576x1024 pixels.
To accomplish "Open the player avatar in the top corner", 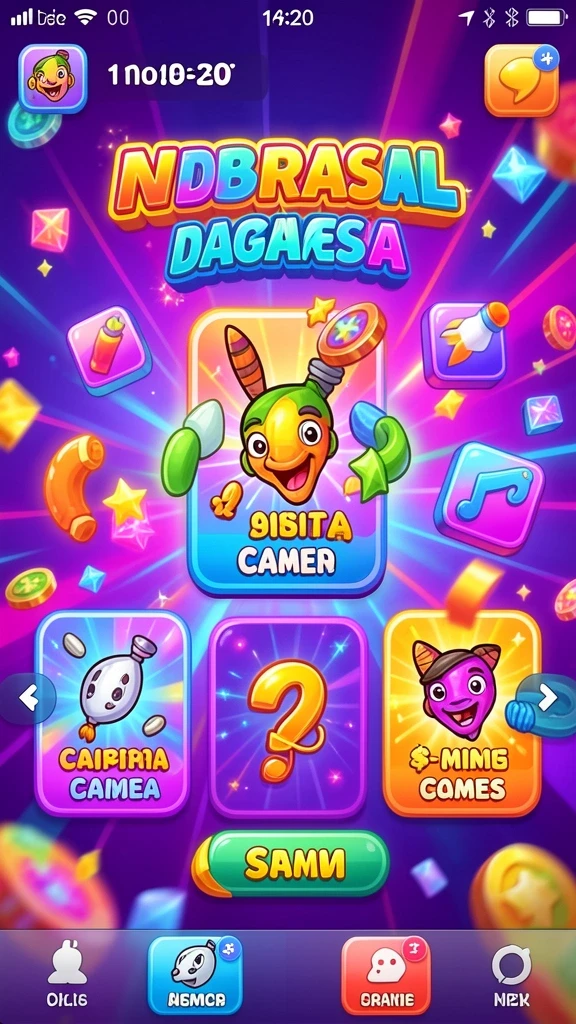I will [53, 79].
